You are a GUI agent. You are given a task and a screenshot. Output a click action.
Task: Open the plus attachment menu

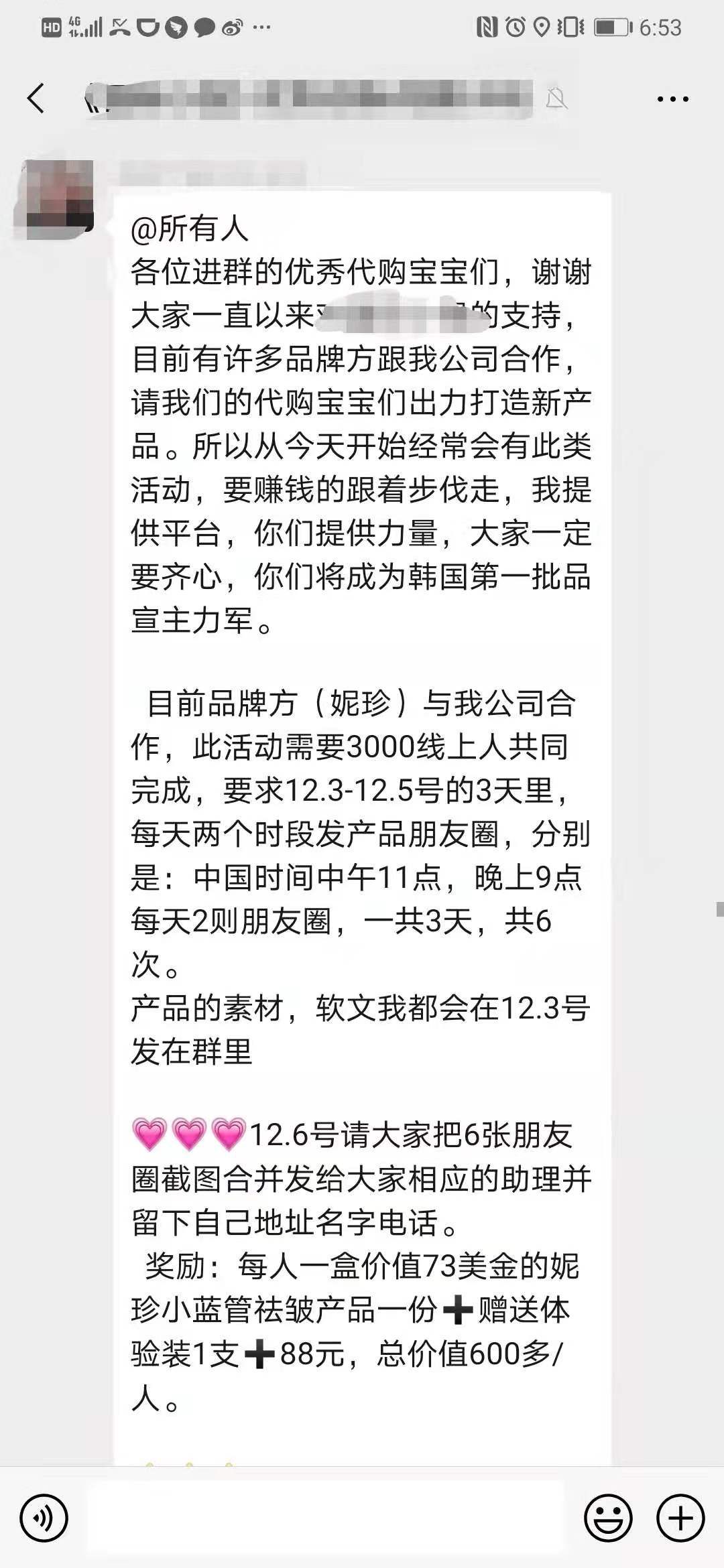[x=682, y=1518]
